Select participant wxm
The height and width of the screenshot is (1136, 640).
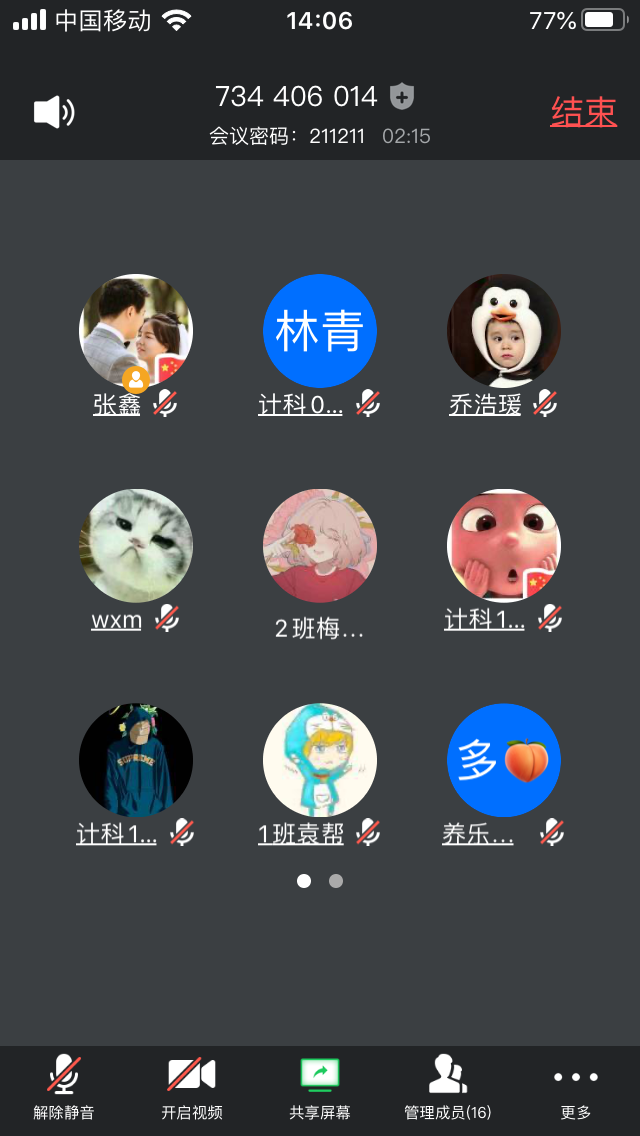136,546
